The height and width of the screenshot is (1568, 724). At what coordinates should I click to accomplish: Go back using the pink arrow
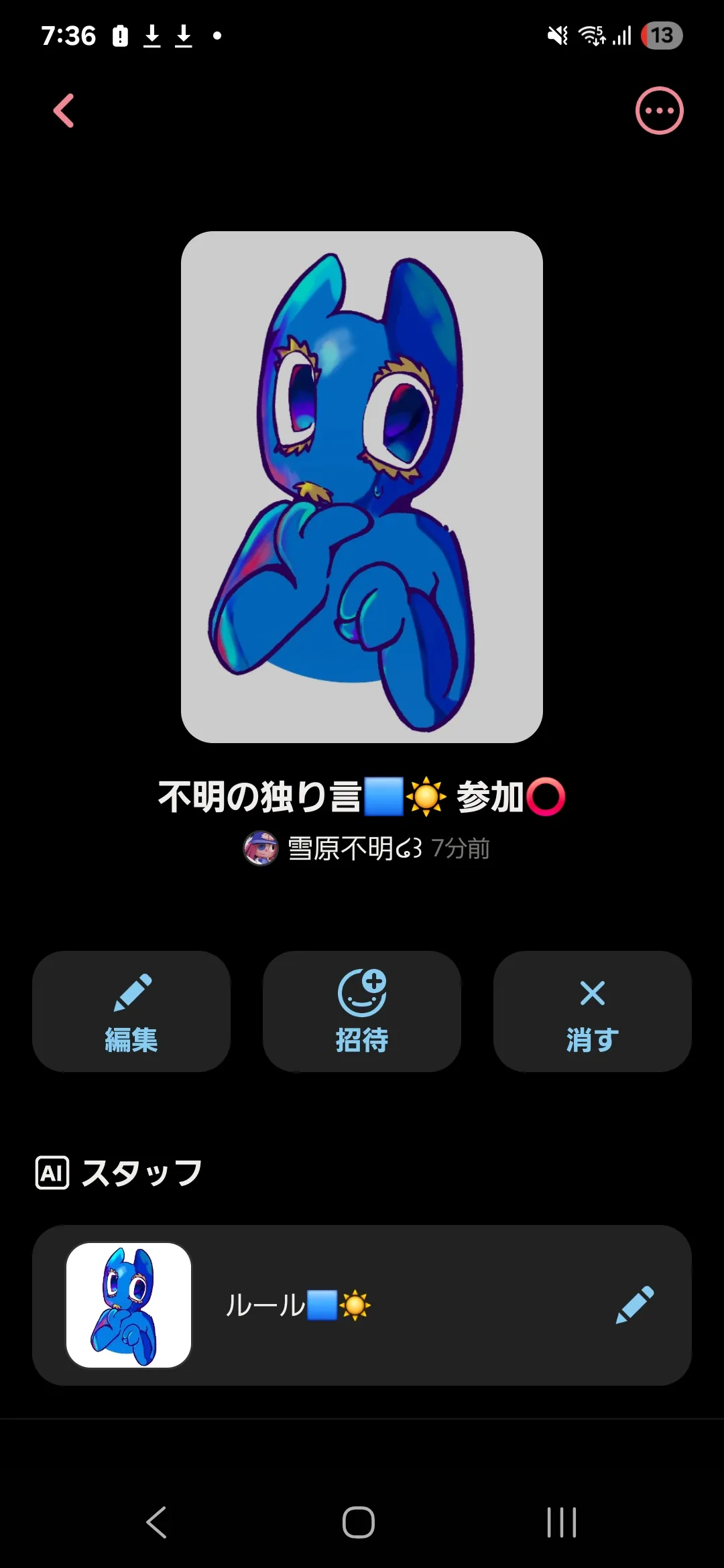64,111
